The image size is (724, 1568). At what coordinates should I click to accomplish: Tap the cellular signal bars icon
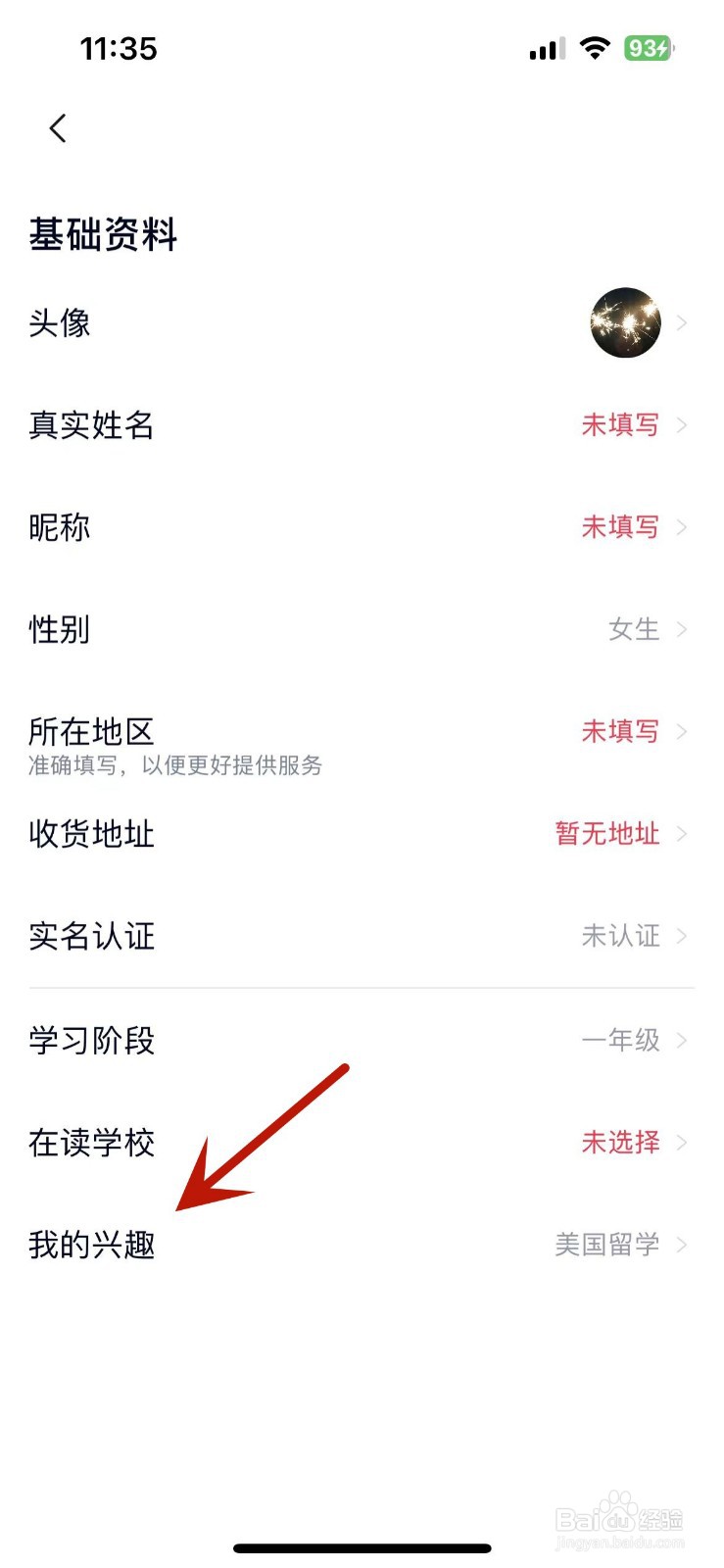(x=546, y=48)
